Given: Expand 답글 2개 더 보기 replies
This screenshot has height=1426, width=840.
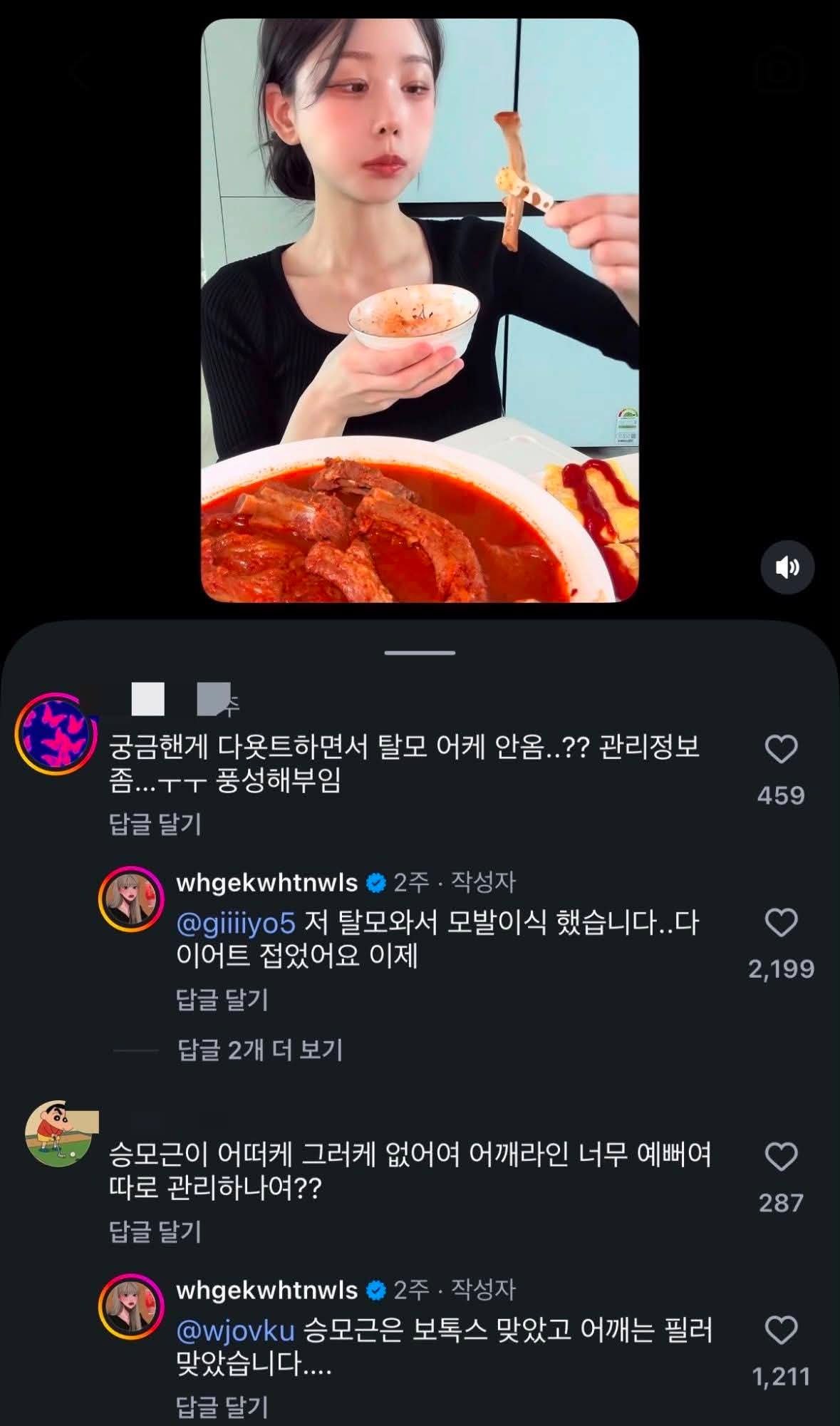Looking at the screenshot, I should (260, 1050).
